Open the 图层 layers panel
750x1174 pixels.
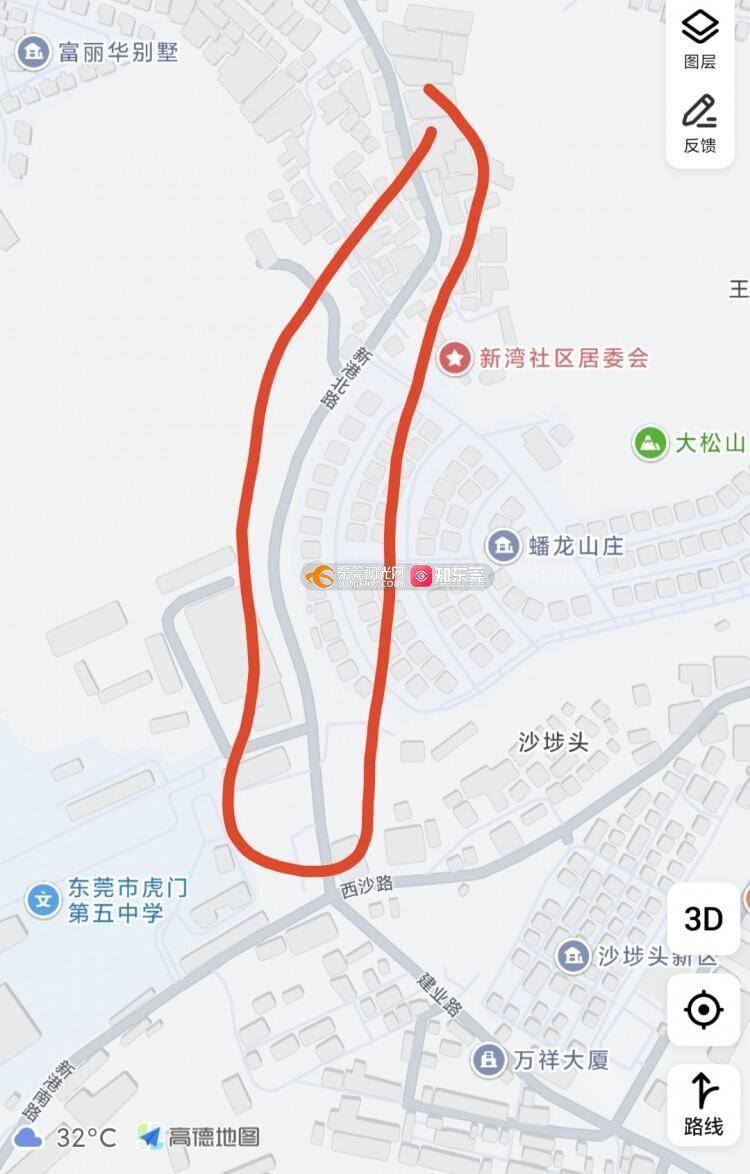tap(700, 40)
